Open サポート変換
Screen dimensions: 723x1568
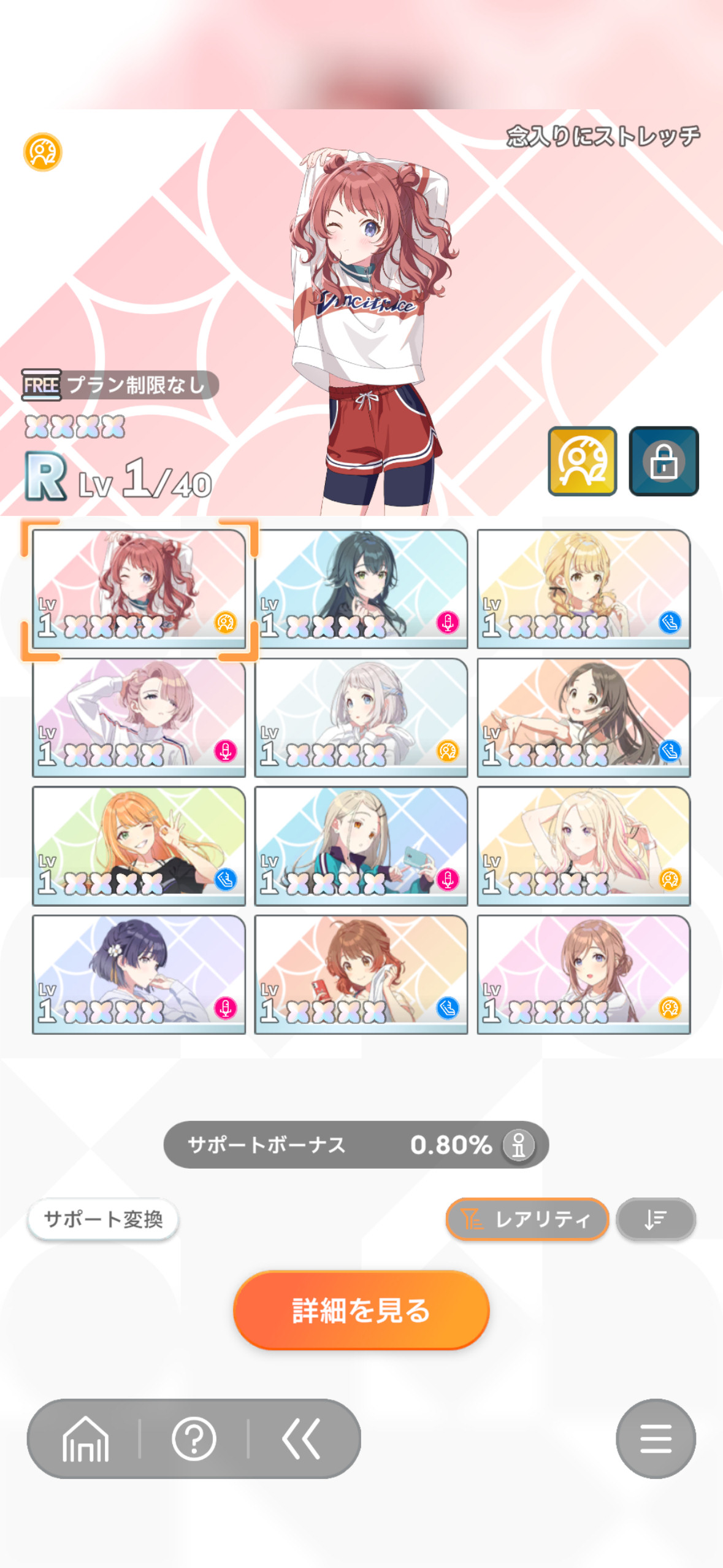[x=103, y=1218]
